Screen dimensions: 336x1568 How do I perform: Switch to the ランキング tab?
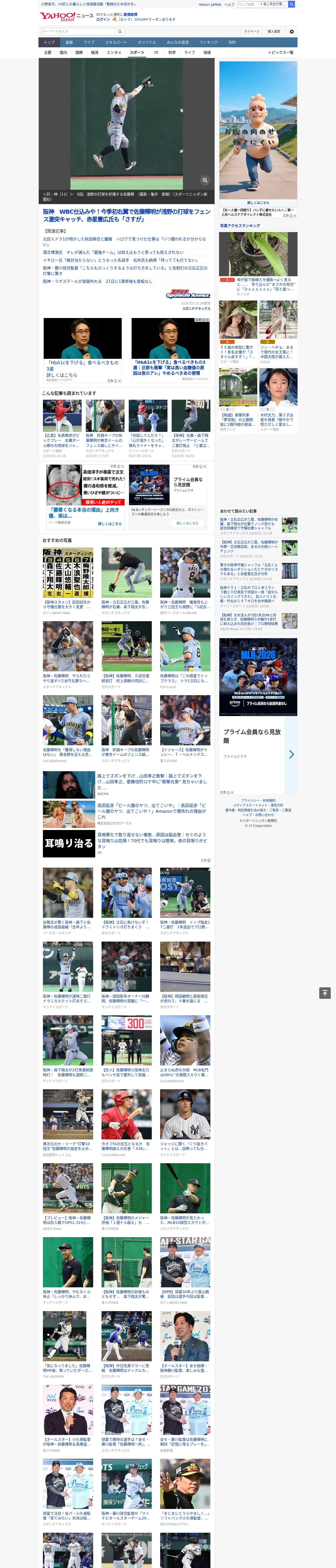coord(209,43)
